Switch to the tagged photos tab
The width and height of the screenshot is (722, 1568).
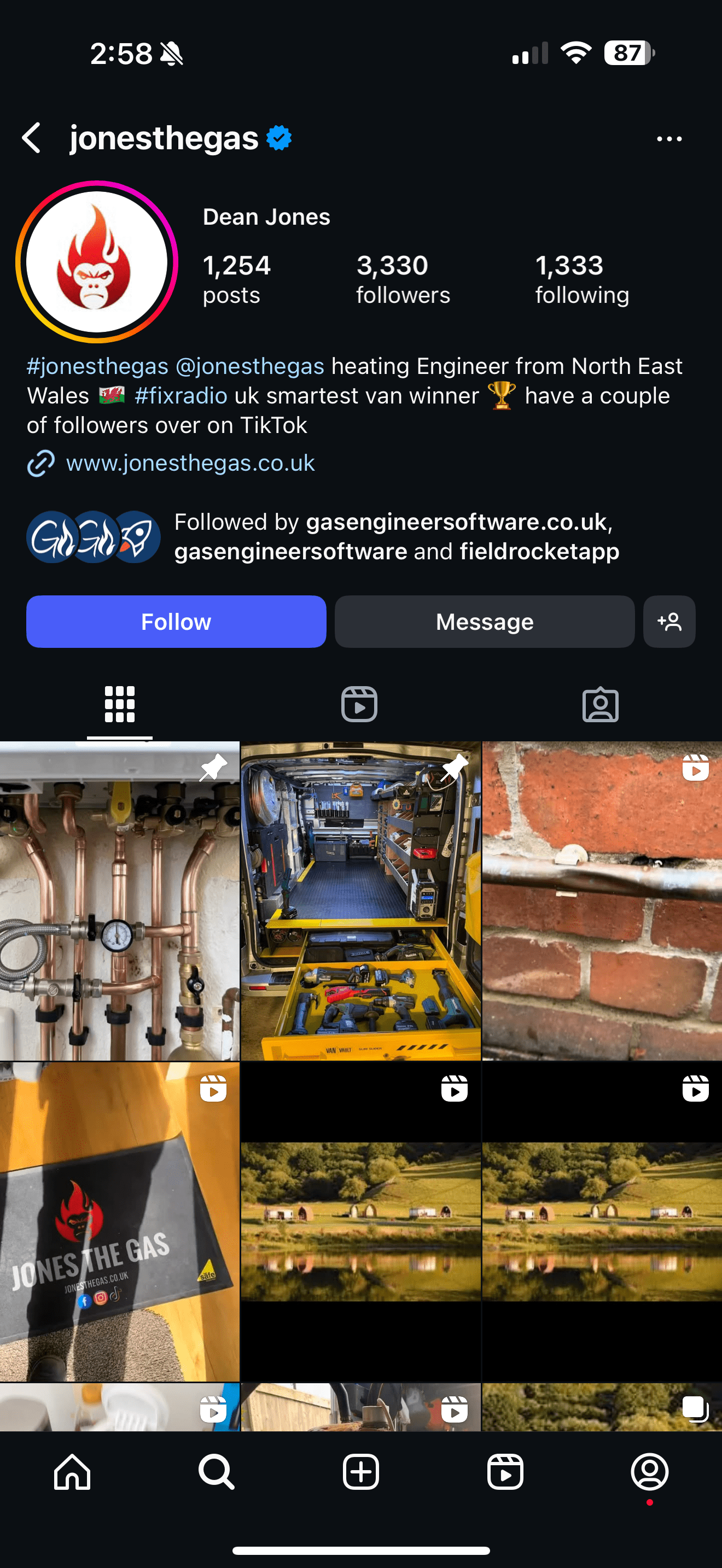(600, 705)
